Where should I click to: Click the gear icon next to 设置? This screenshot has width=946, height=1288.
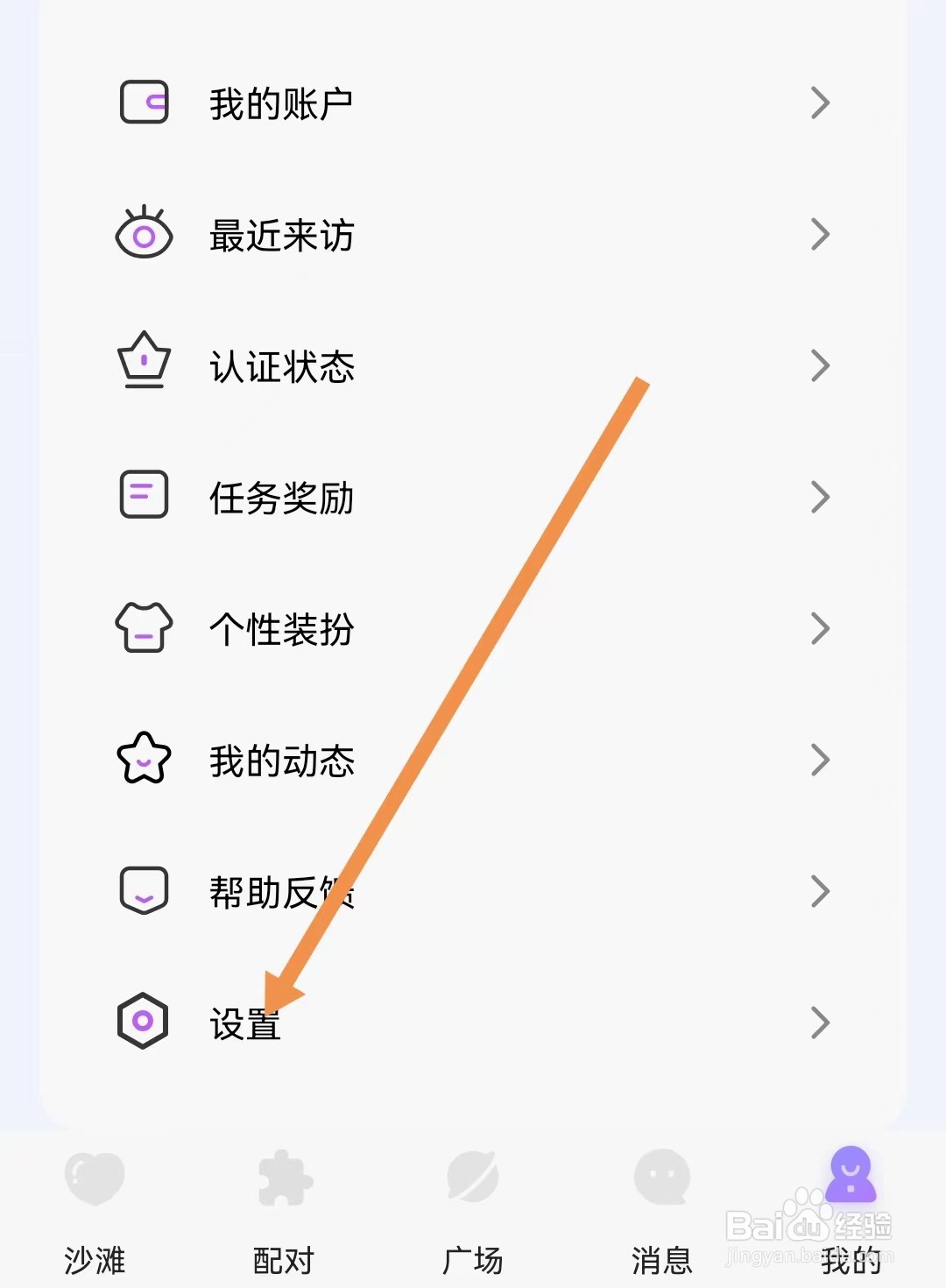[142, 1023]
